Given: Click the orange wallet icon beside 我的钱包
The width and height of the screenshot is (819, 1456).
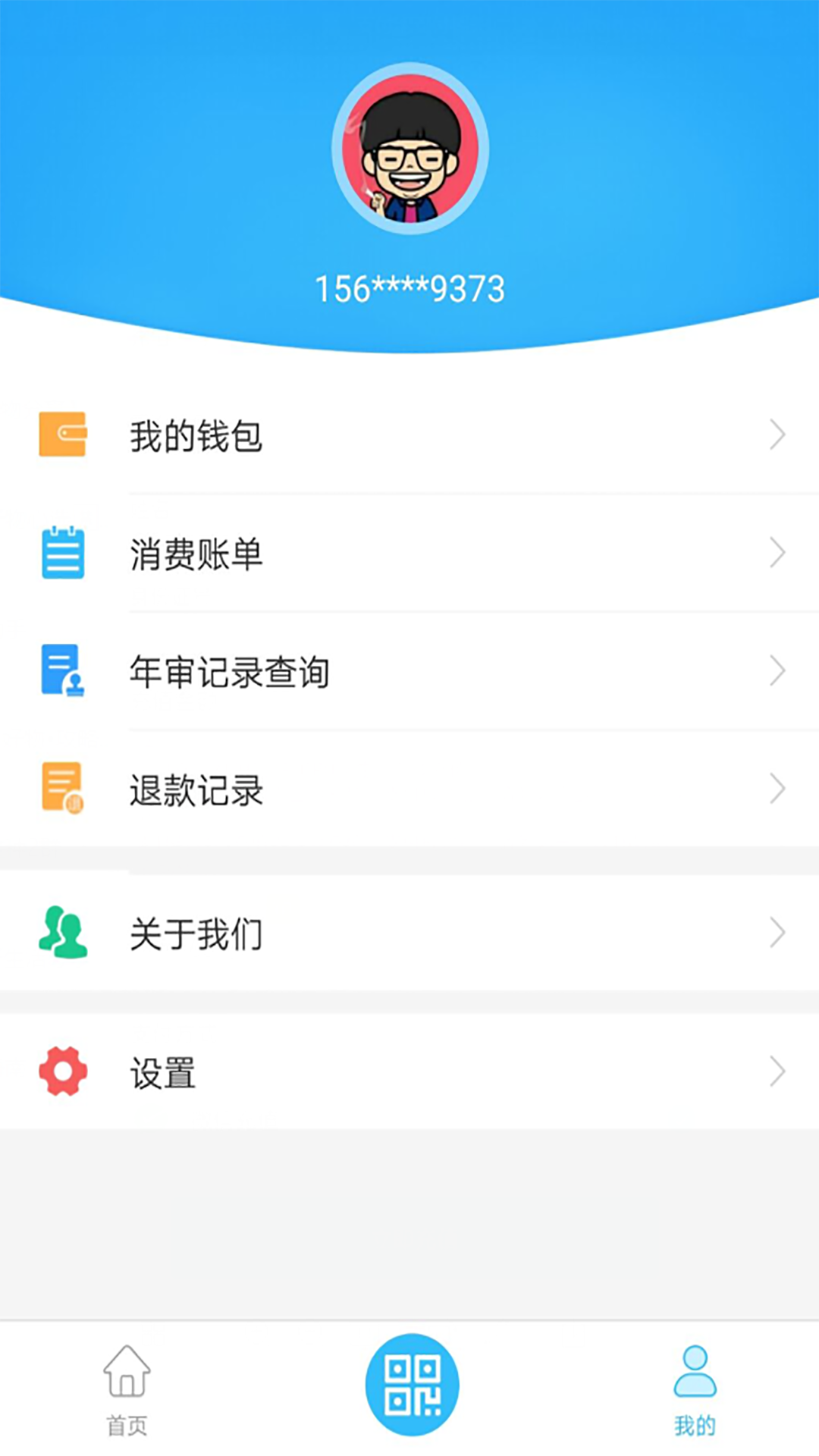Looking at the screenshot, I should (62, 435).
